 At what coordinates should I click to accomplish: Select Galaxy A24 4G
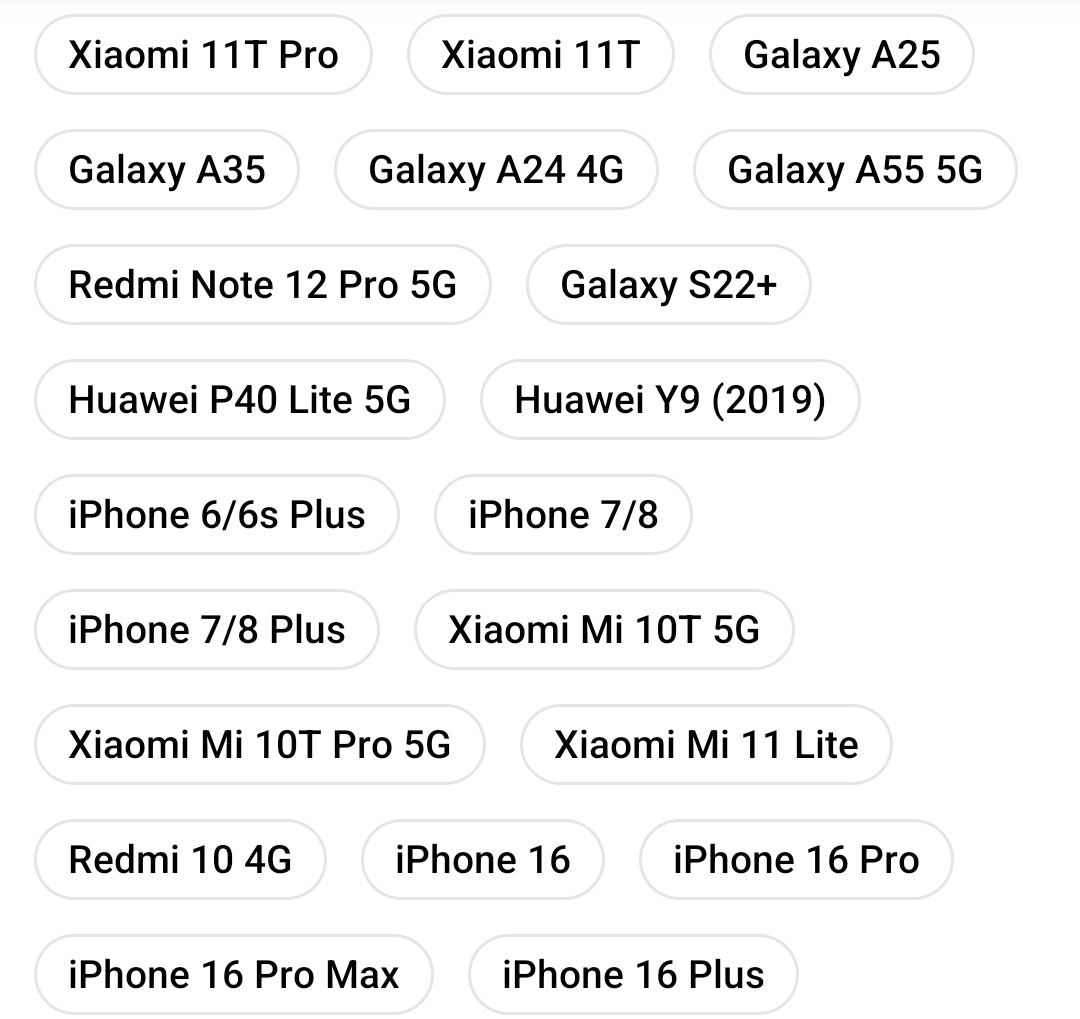point(496,170)
